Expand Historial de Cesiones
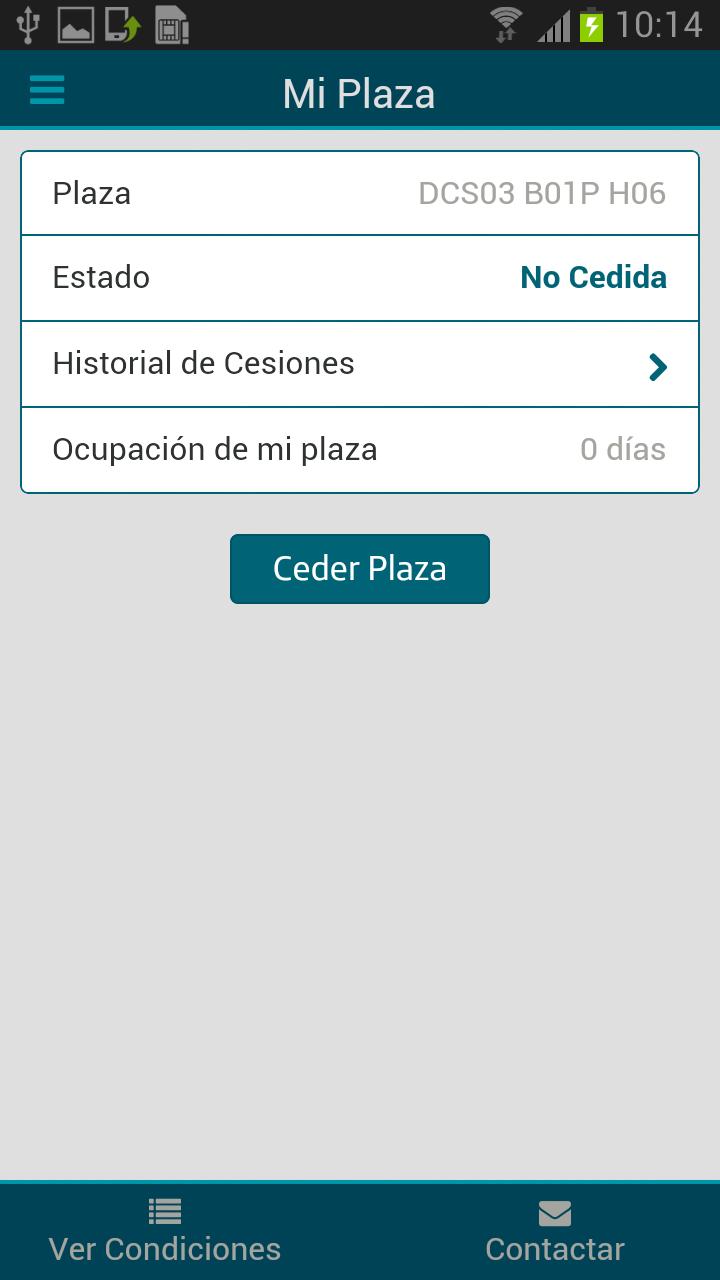Screen dimensions: 720x1280 click(360, 363)
